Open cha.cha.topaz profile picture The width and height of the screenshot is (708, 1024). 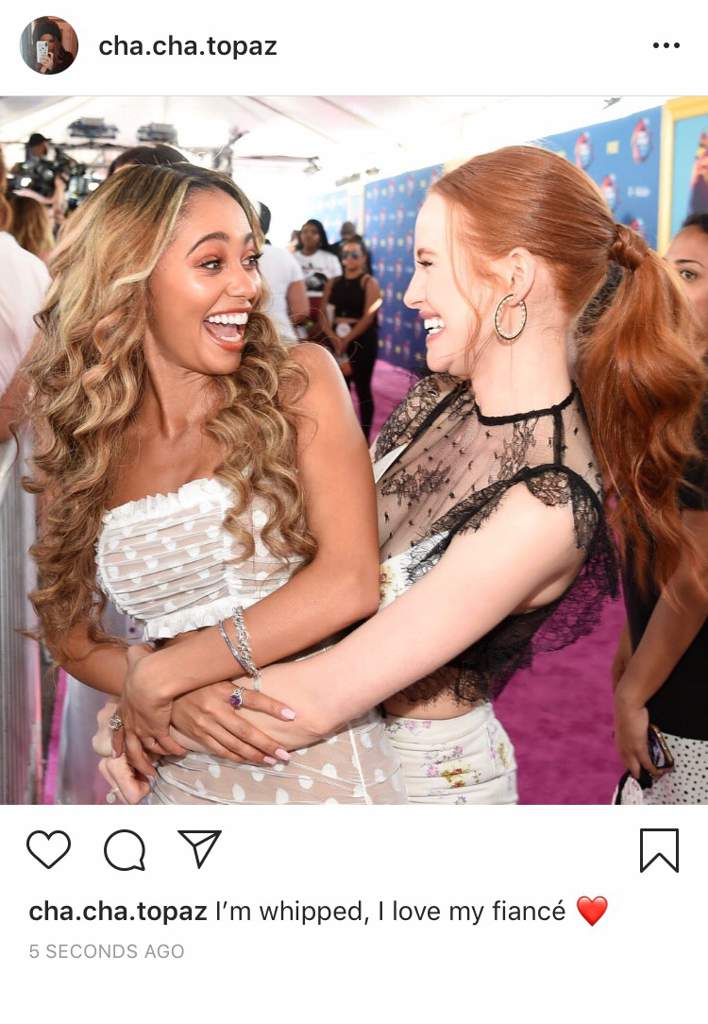pyautogui.click(x=48, y=46)
